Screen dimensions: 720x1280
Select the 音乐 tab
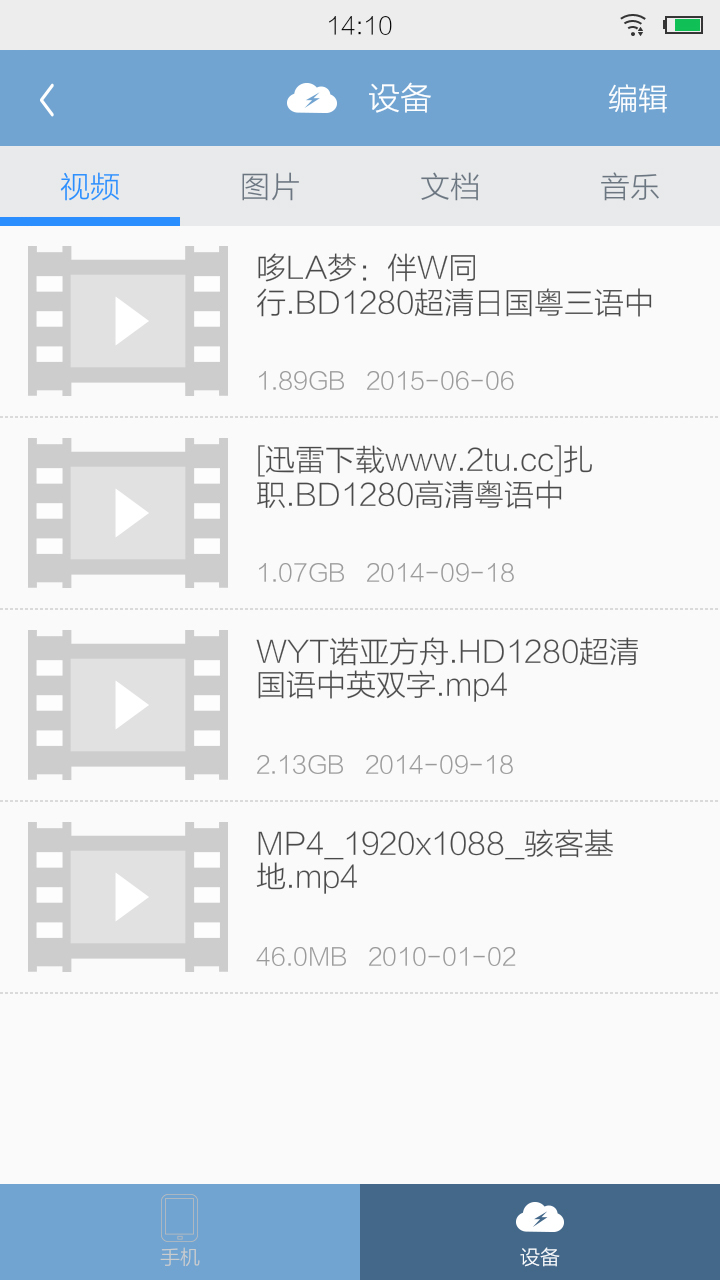[x=630, y=187]
